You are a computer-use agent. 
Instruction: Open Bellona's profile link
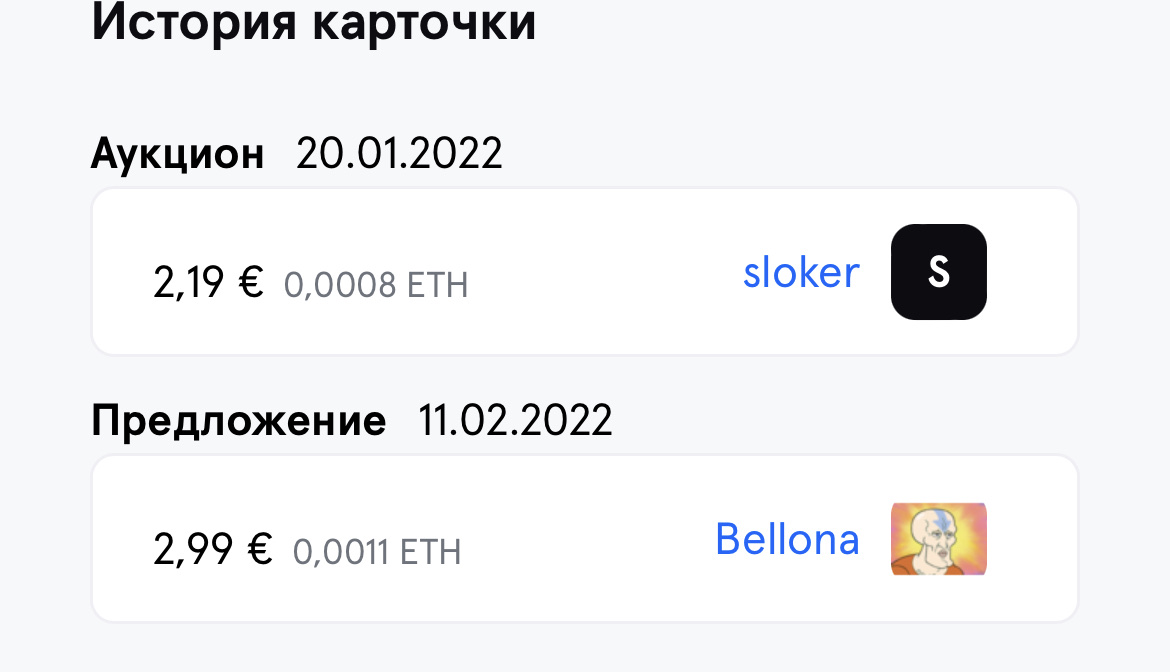pos(787,540)
